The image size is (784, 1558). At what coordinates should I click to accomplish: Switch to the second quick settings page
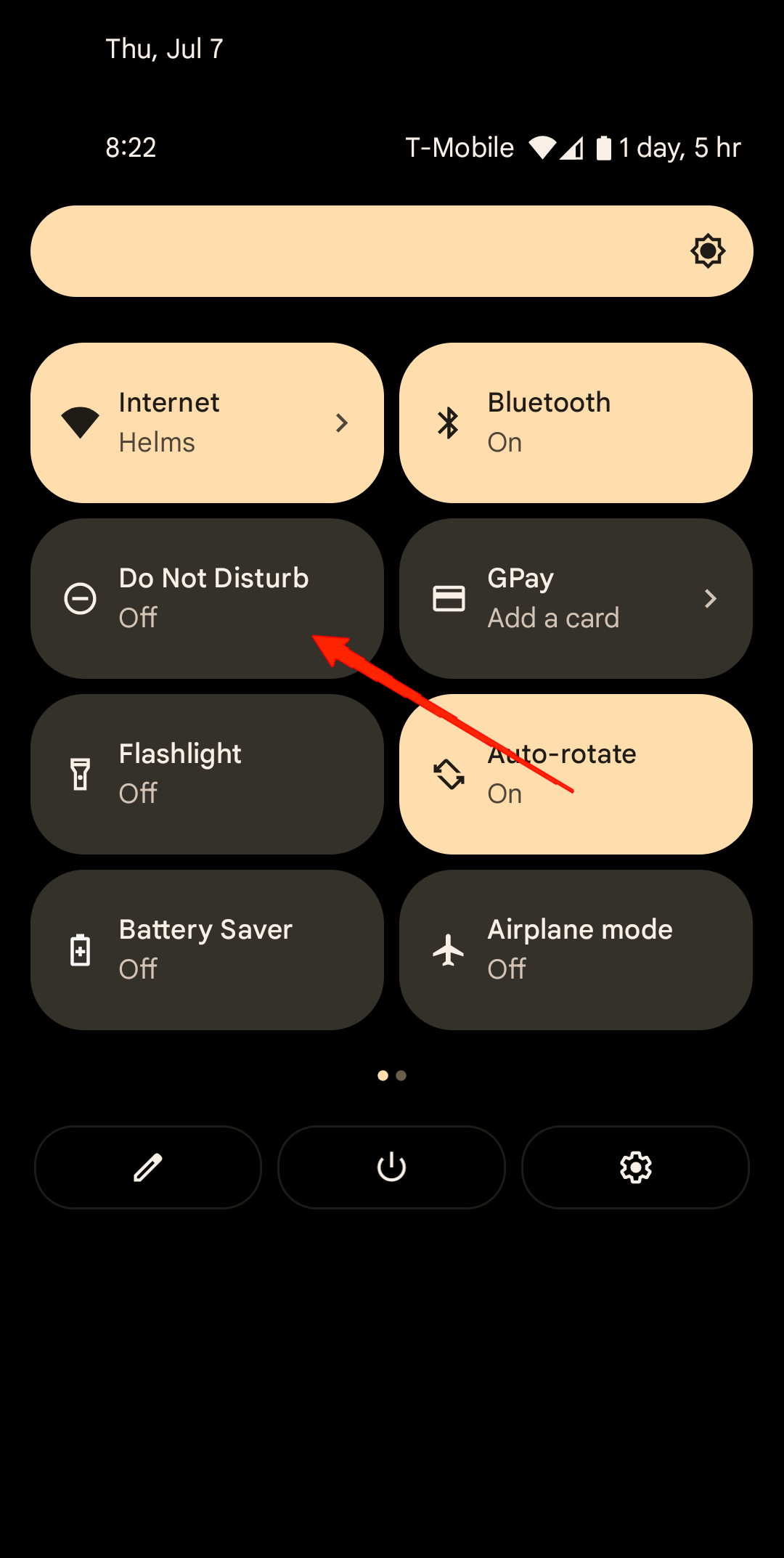pyautogui.click(x=401, y=1076)
